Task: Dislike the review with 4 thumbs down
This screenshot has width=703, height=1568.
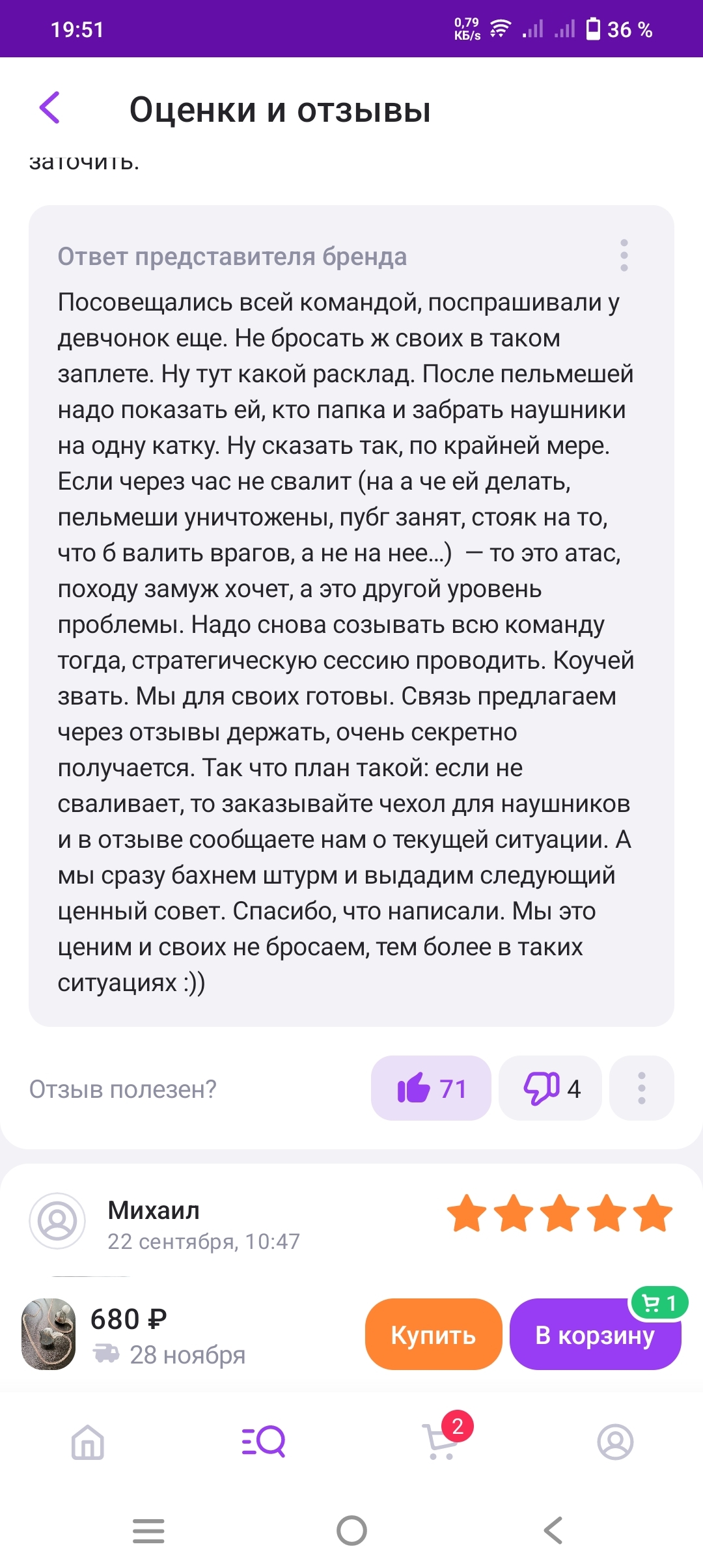Action: click(x=550, y=1089)
